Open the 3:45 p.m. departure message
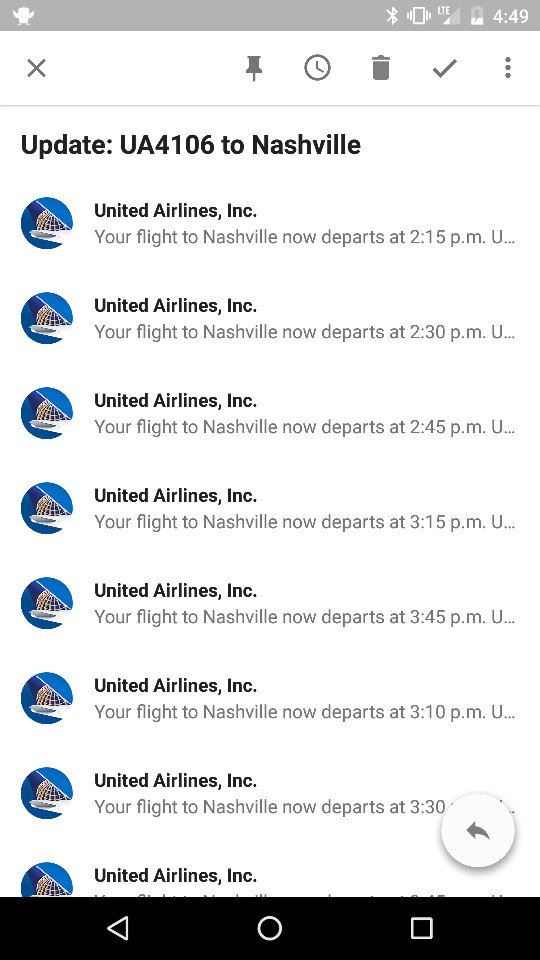 (x=270, y=603)
